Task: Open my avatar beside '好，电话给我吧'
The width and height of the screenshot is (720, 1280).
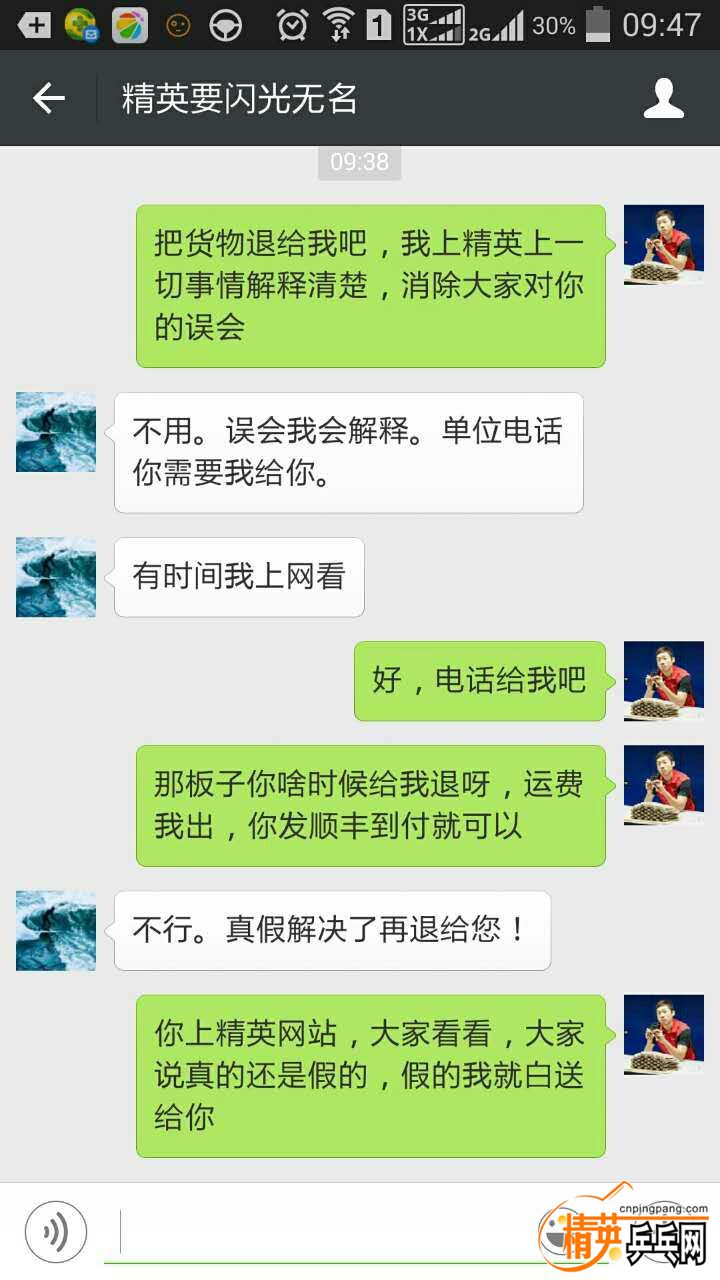Action: coord(664,681)
